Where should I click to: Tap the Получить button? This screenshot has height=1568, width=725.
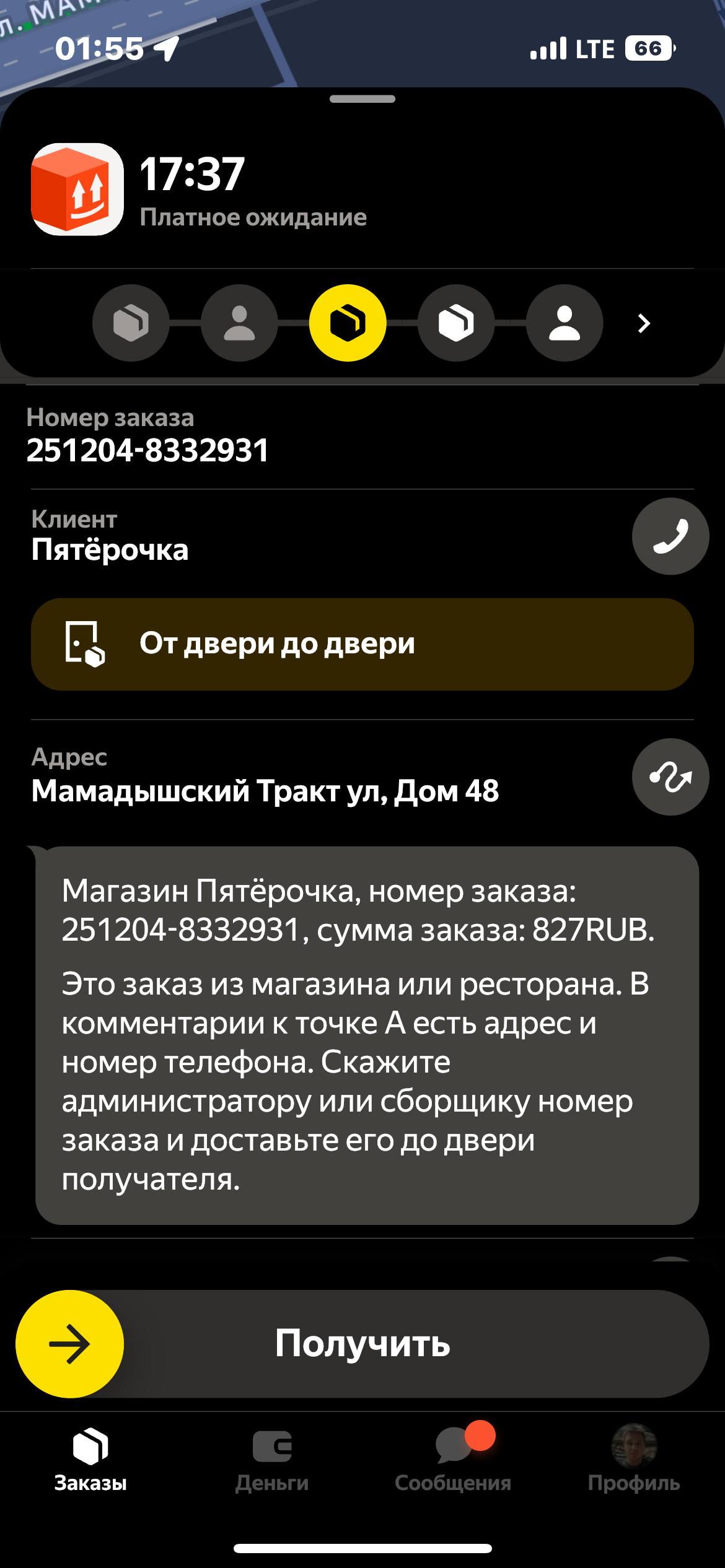pyautogui.click(x=362, y=1344)
